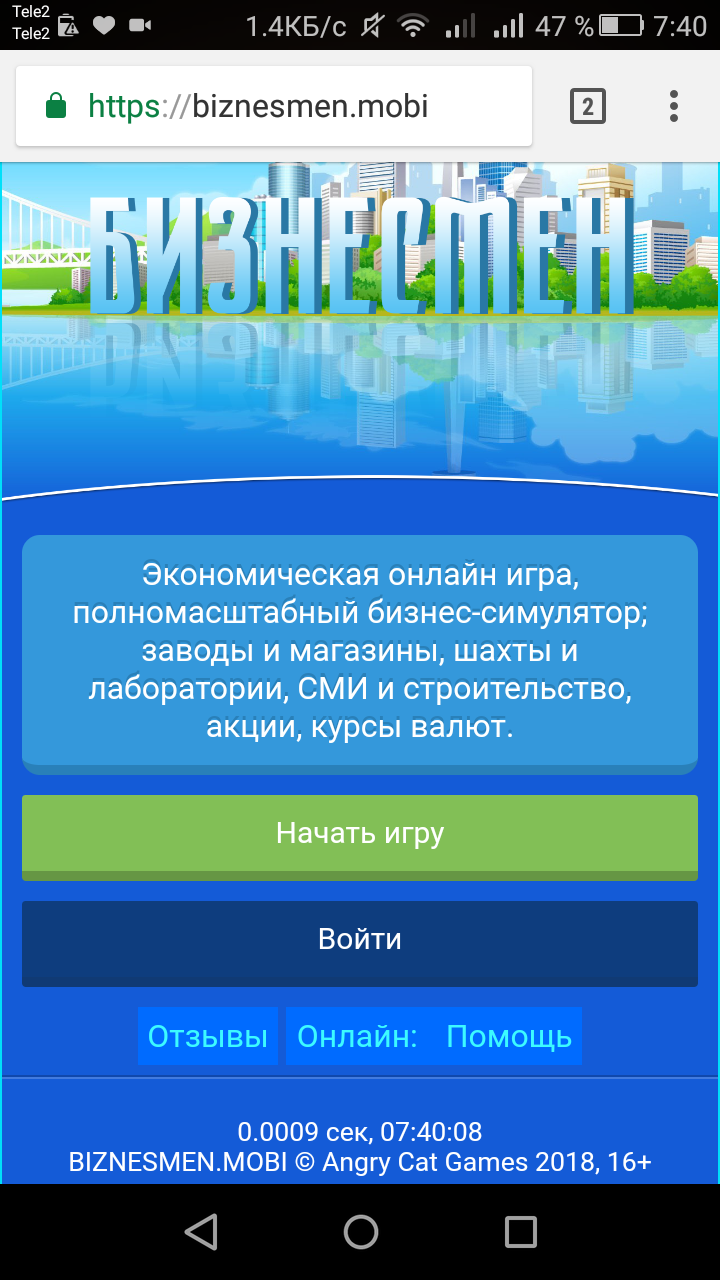Tap the Войти login button
The height and width of the screenshot is (1280, 720).
(x=360, y=940)
